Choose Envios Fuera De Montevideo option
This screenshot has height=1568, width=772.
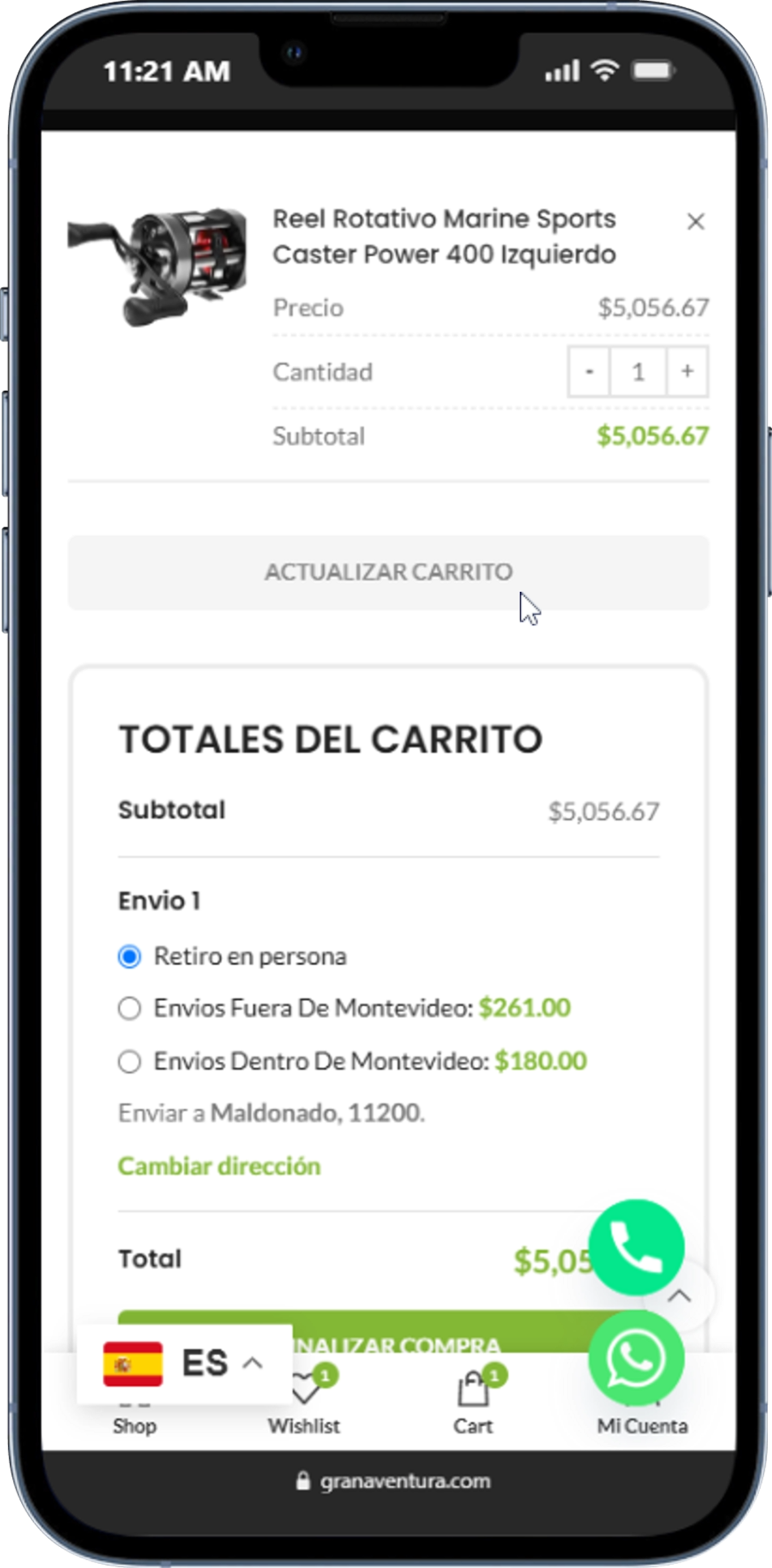(130, 1009)
